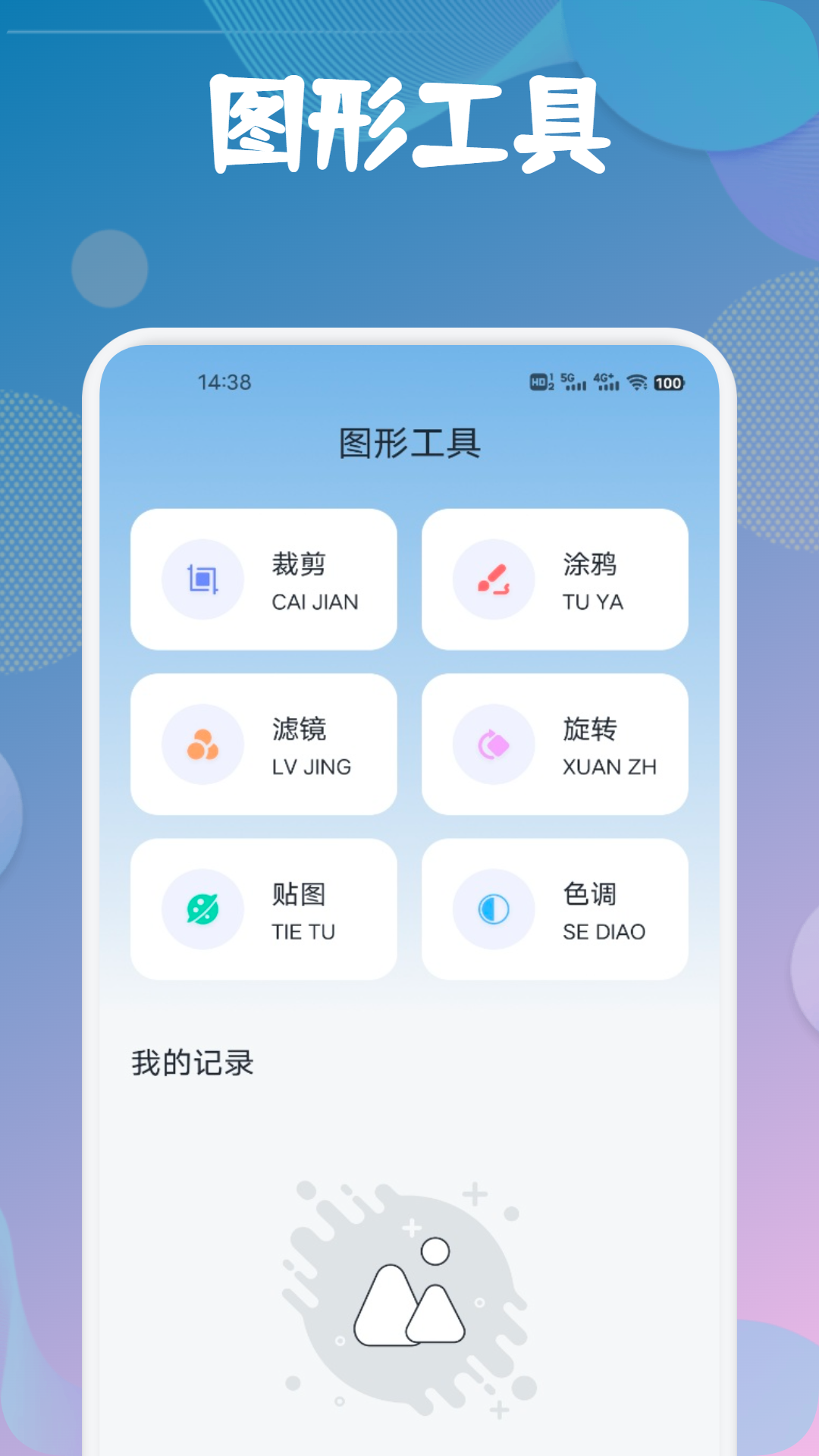Select the 裁剪 crop tool icon
This screenshot has height=1456, width=819.
[202, 579]
